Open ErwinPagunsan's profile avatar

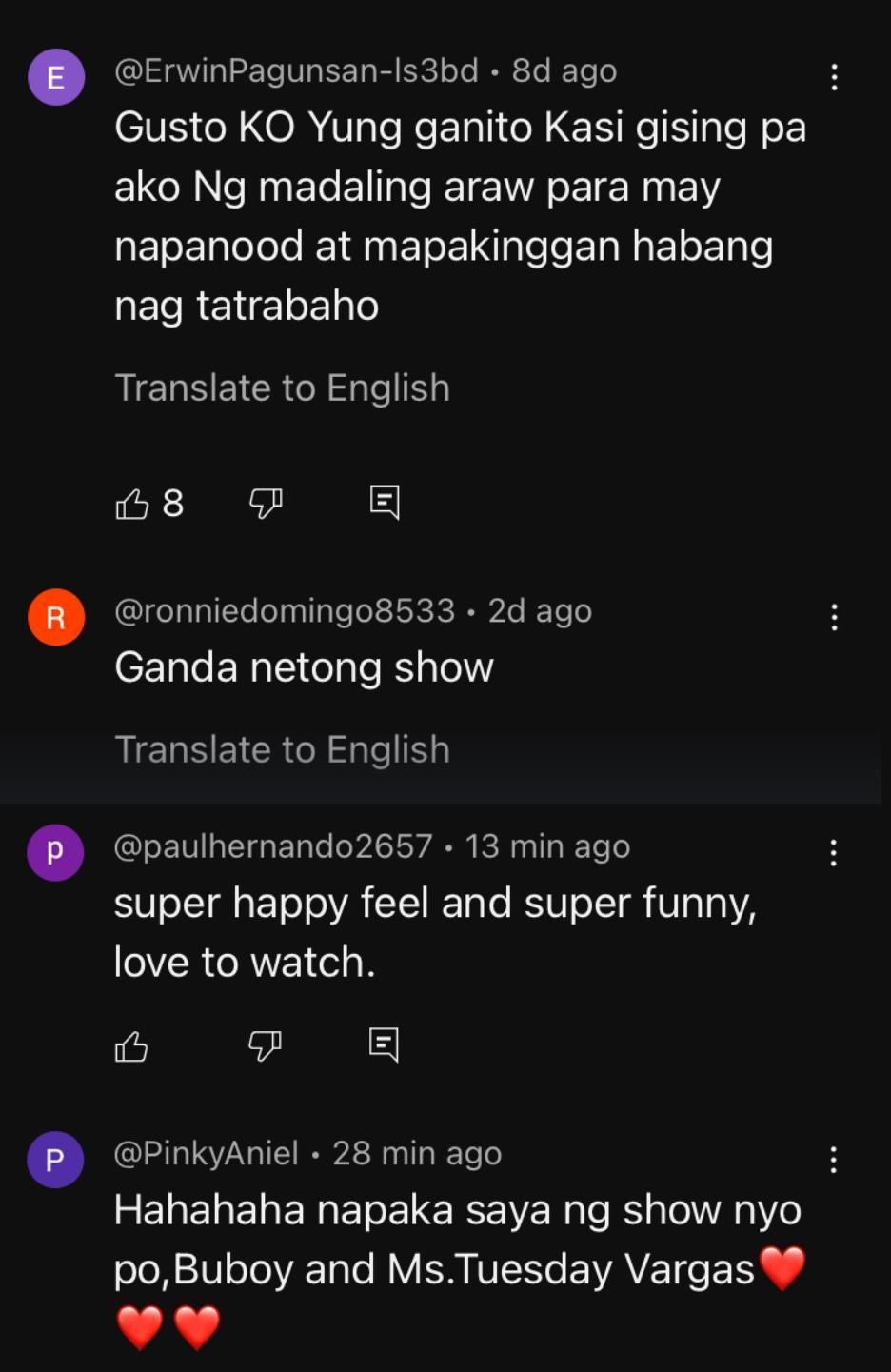[x=56, y=77]
